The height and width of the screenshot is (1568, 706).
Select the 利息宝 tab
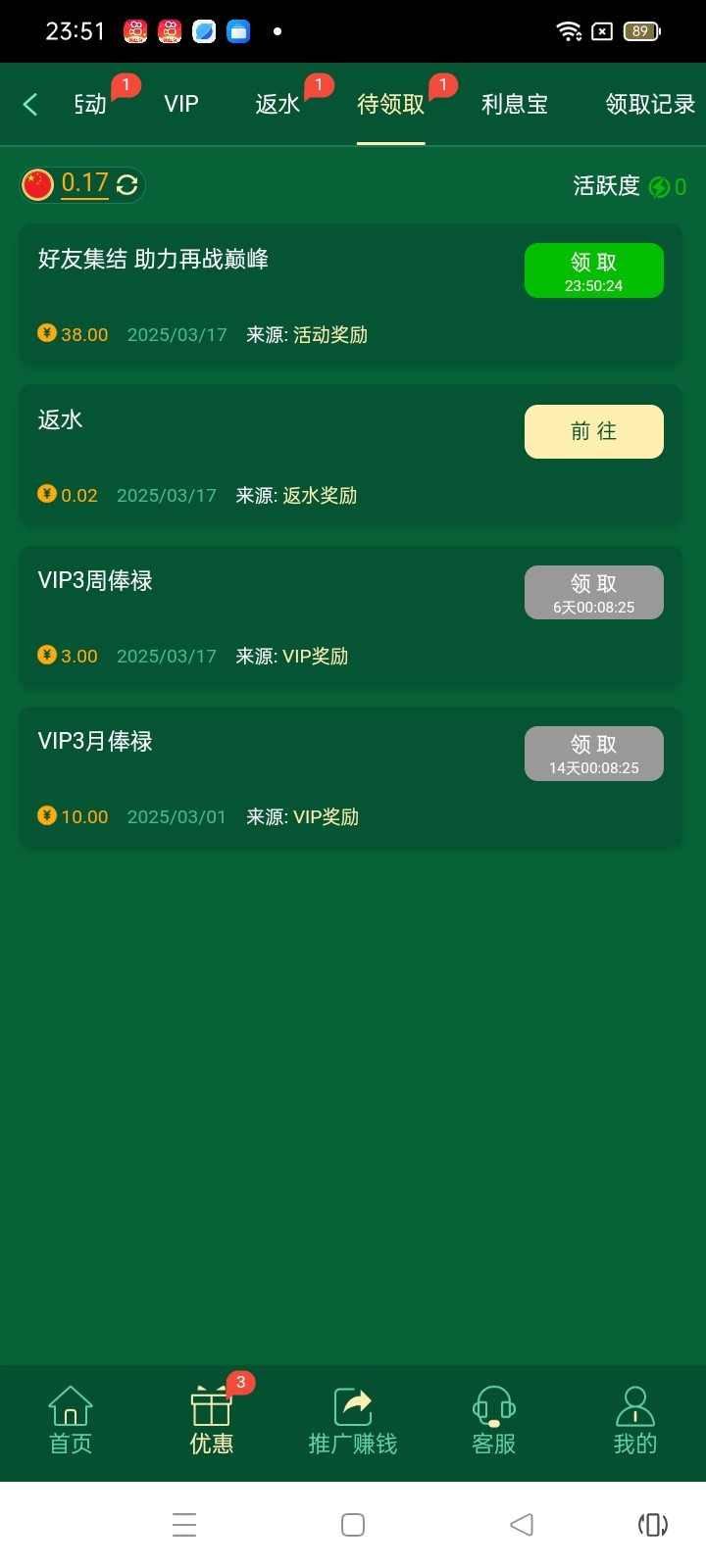pos(514,104)
